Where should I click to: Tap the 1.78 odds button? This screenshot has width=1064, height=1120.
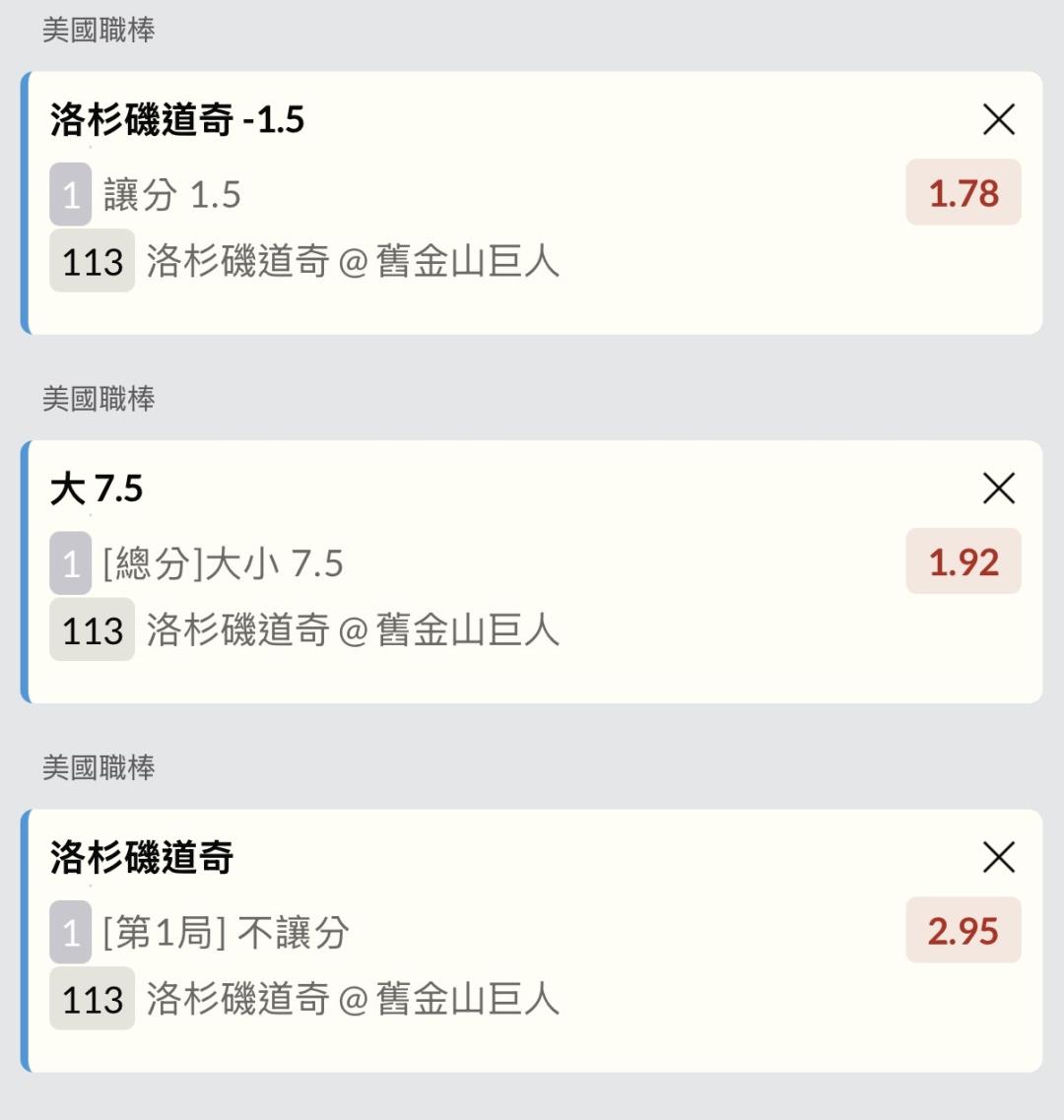pos(963,193)
